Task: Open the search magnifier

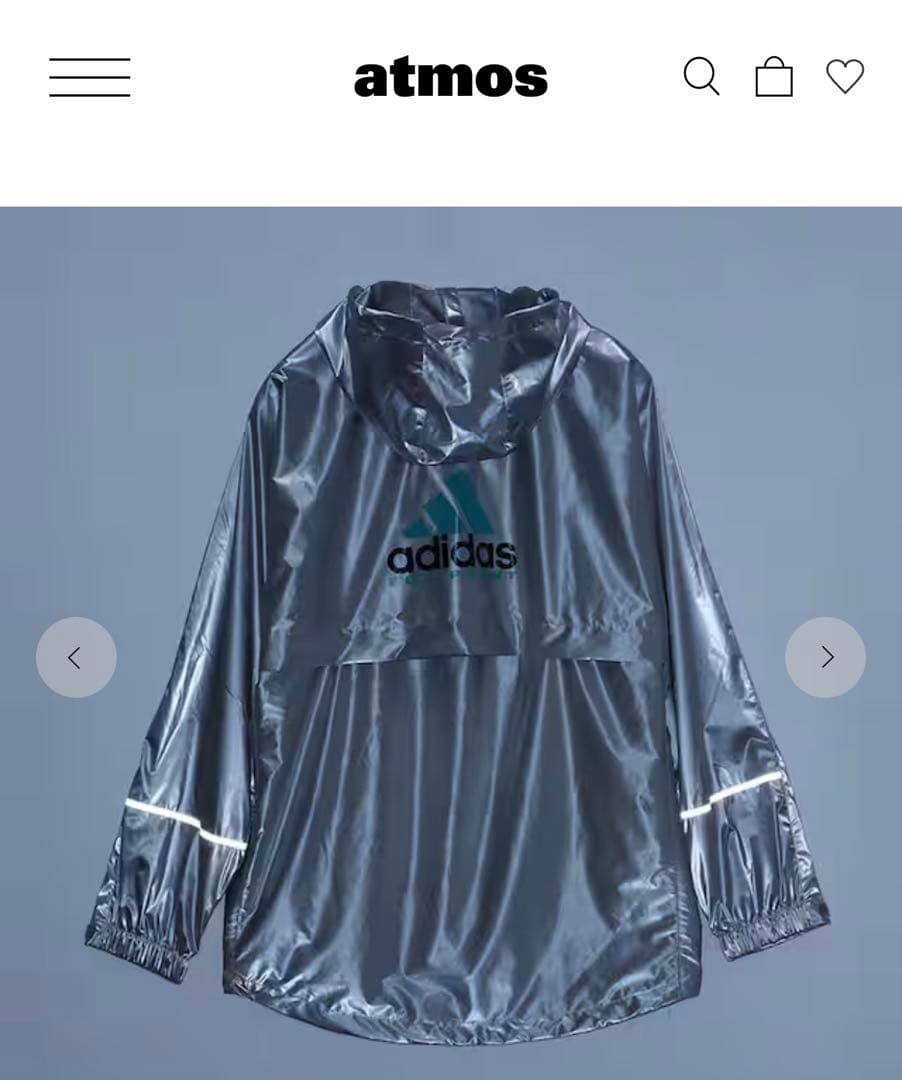Action: coord(701,77)
